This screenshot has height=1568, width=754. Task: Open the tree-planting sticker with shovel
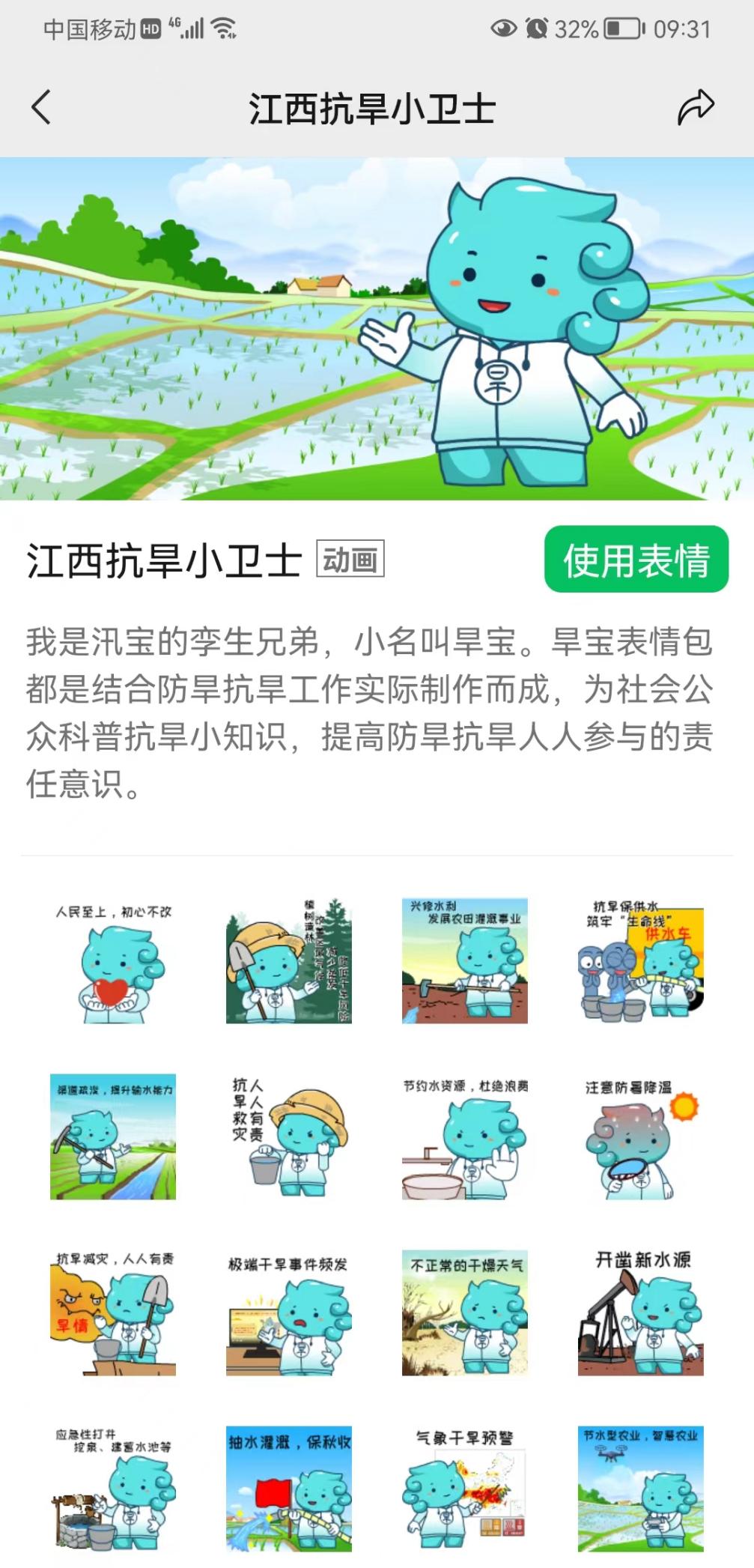(289, 960)
